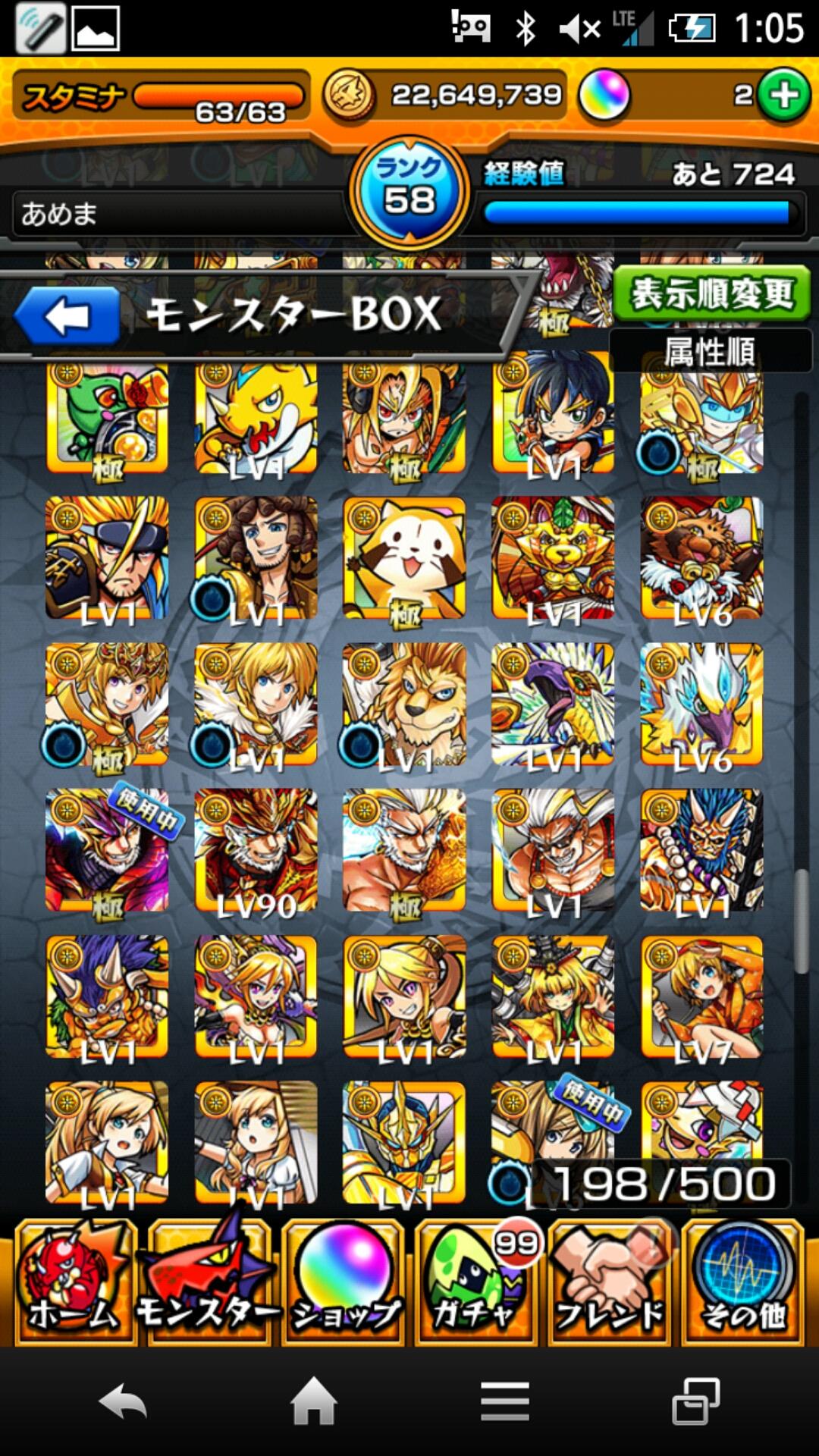Select the curly brown-haired man monster

(256, 557)
